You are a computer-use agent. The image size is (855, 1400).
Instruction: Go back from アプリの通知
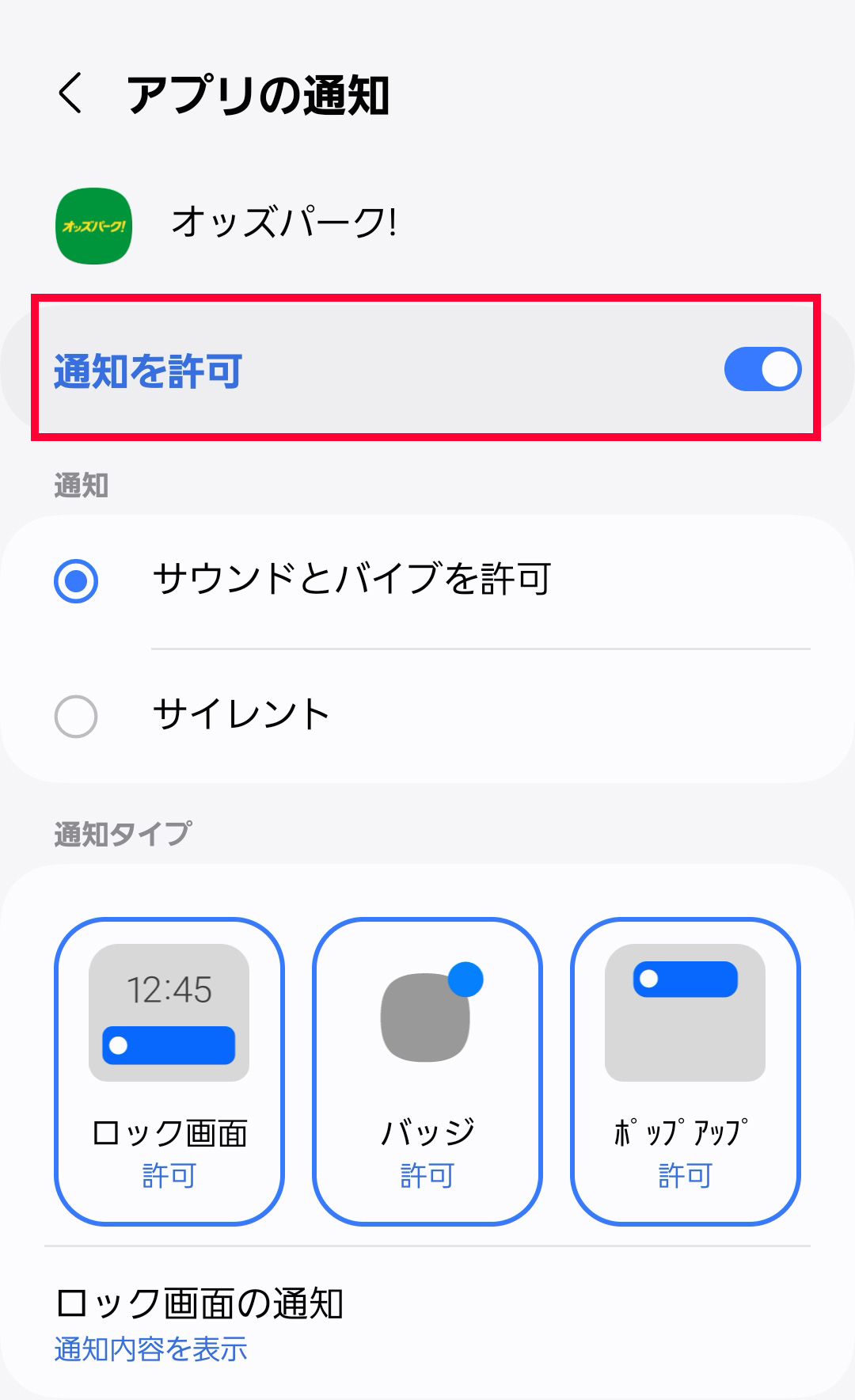[70, 93]
